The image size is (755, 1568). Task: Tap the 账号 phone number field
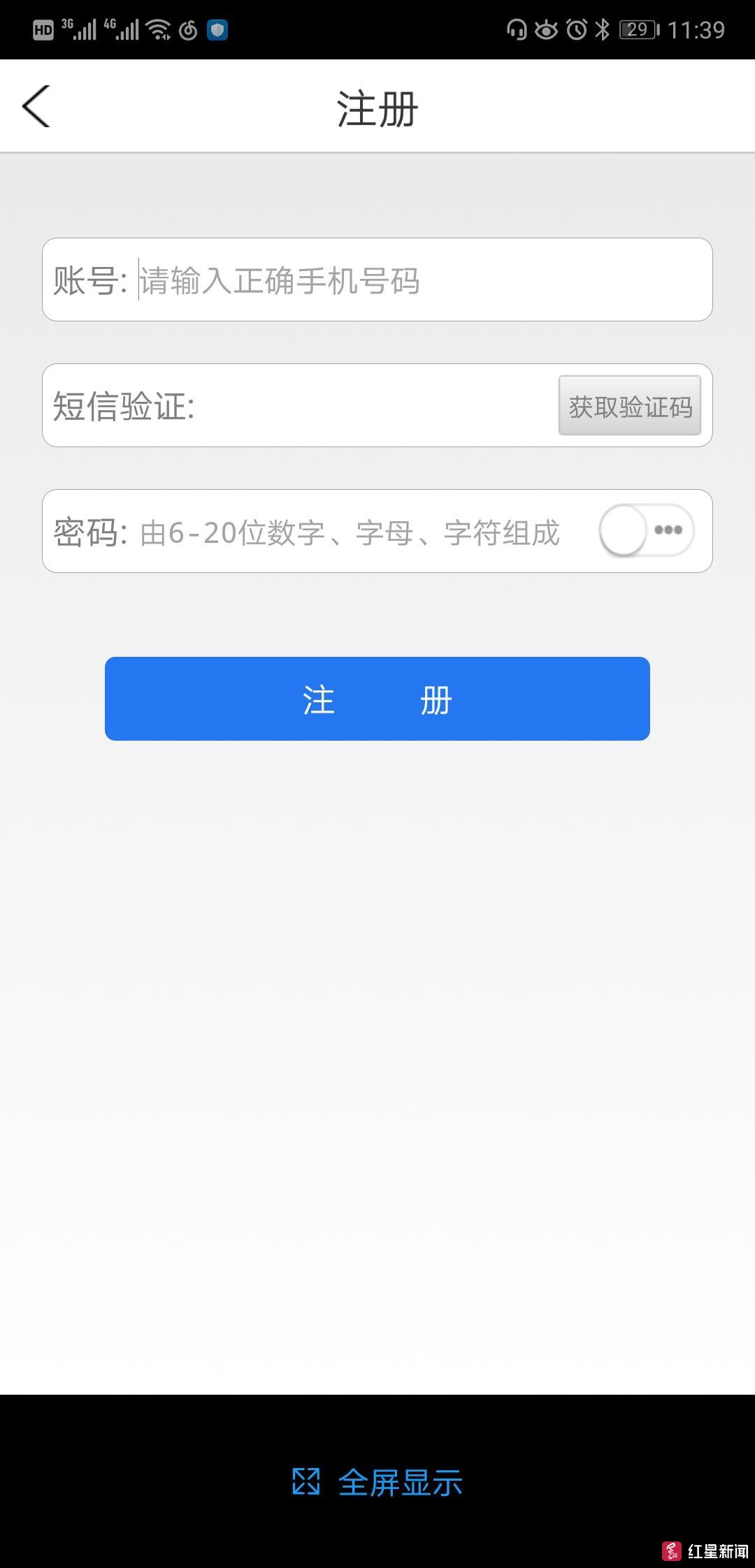click(x=377, y=280)
